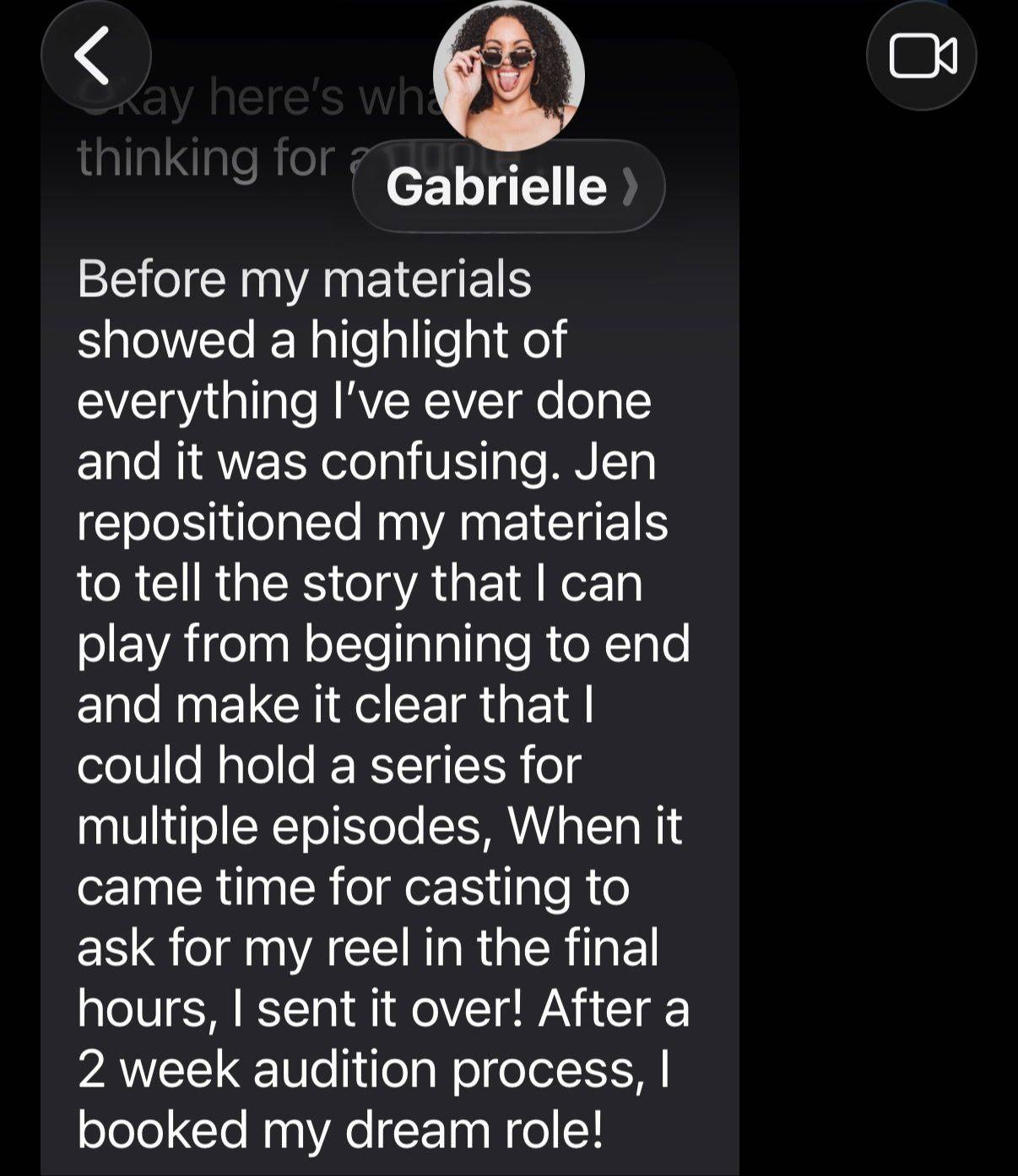The image size is (1018, 1176).
Task: Go back to the messages list
Action: pos(95,56)
